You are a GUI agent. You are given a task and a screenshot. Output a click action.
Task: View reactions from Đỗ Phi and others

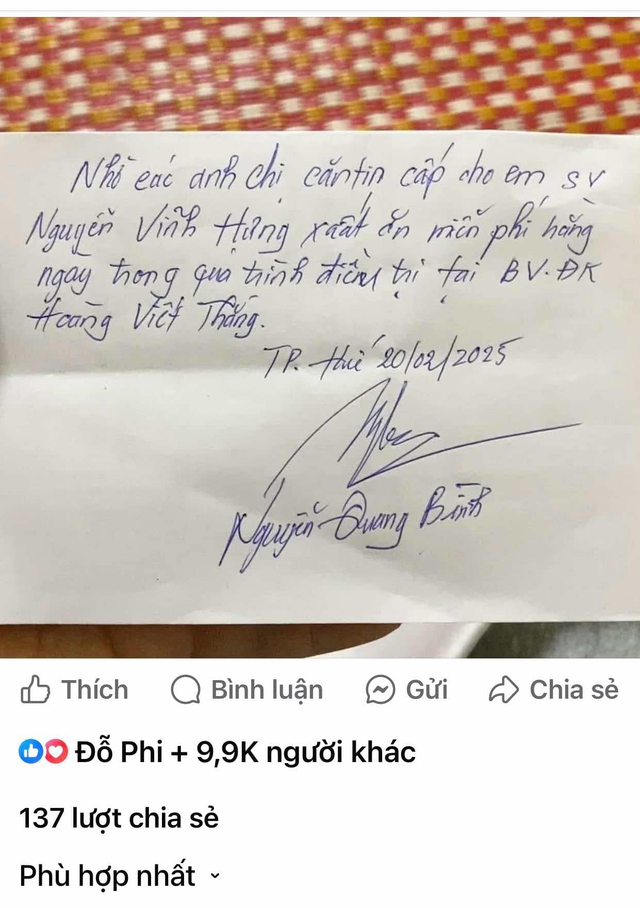click(x=217, y=752)
